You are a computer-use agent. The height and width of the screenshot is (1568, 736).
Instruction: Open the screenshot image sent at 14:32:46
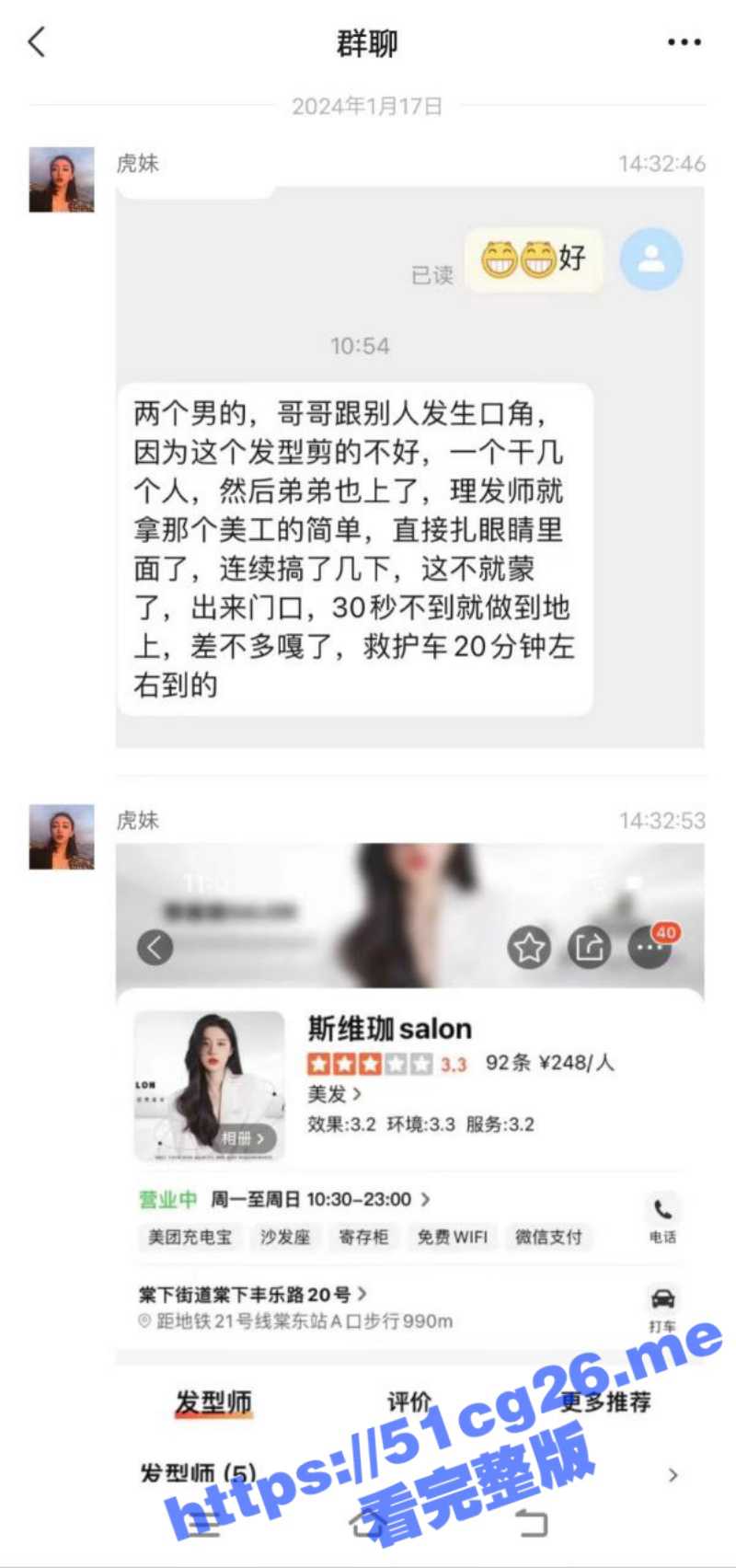[x=409, y=469]
